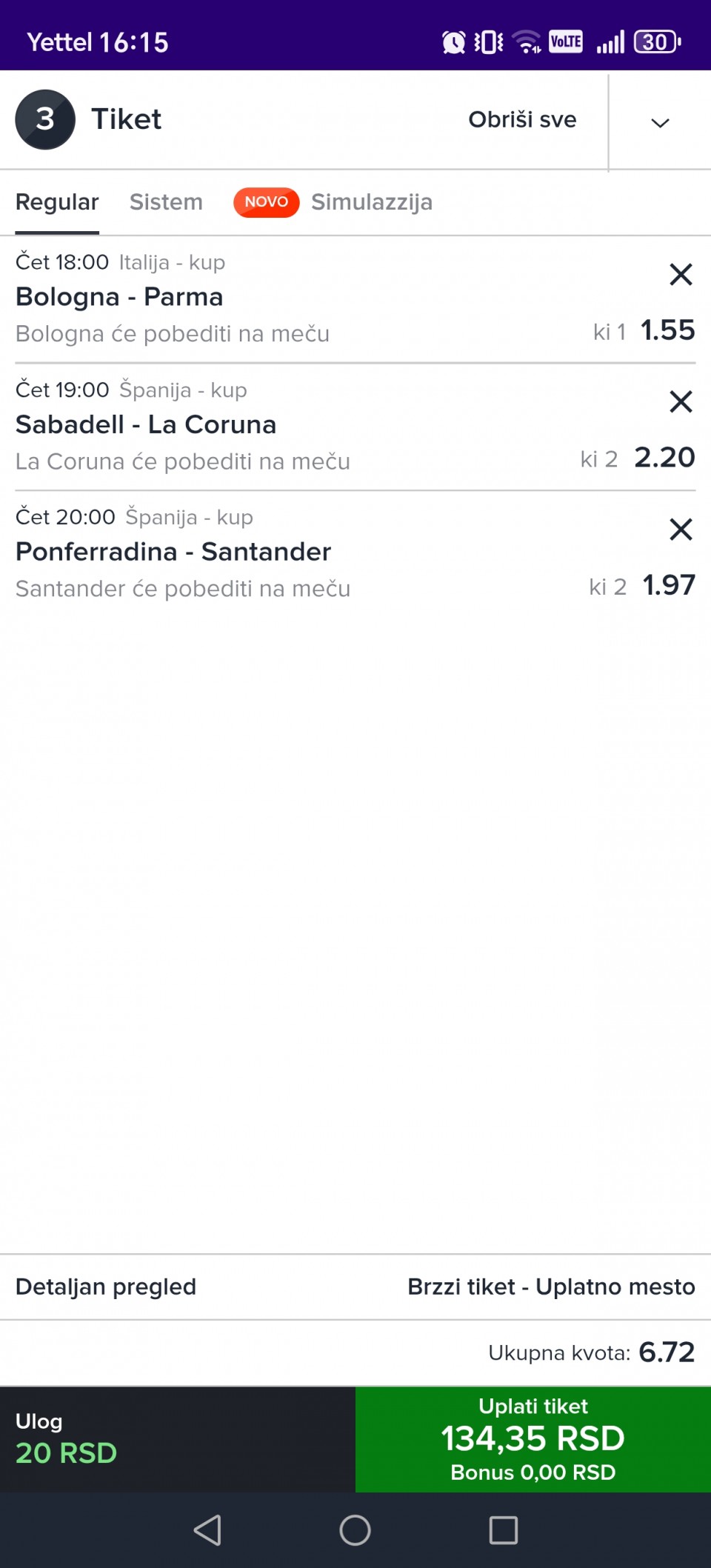Collapse the ticket with the chevron arrow
The height and width of the screenshot is (1568, 711).
pyautogui.click(x=660, y=122)
